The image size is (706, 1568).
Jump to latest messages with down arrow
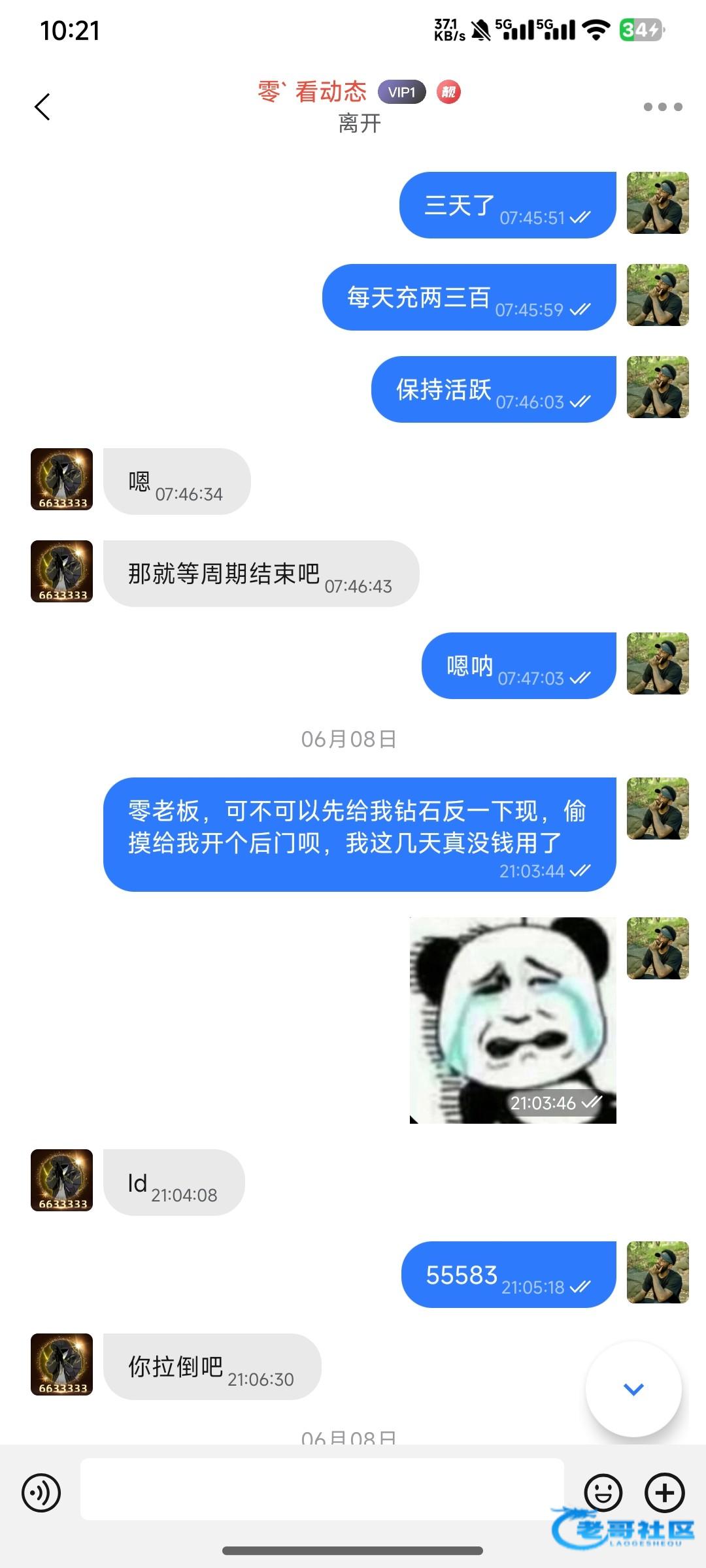(x=633, y=1389)
